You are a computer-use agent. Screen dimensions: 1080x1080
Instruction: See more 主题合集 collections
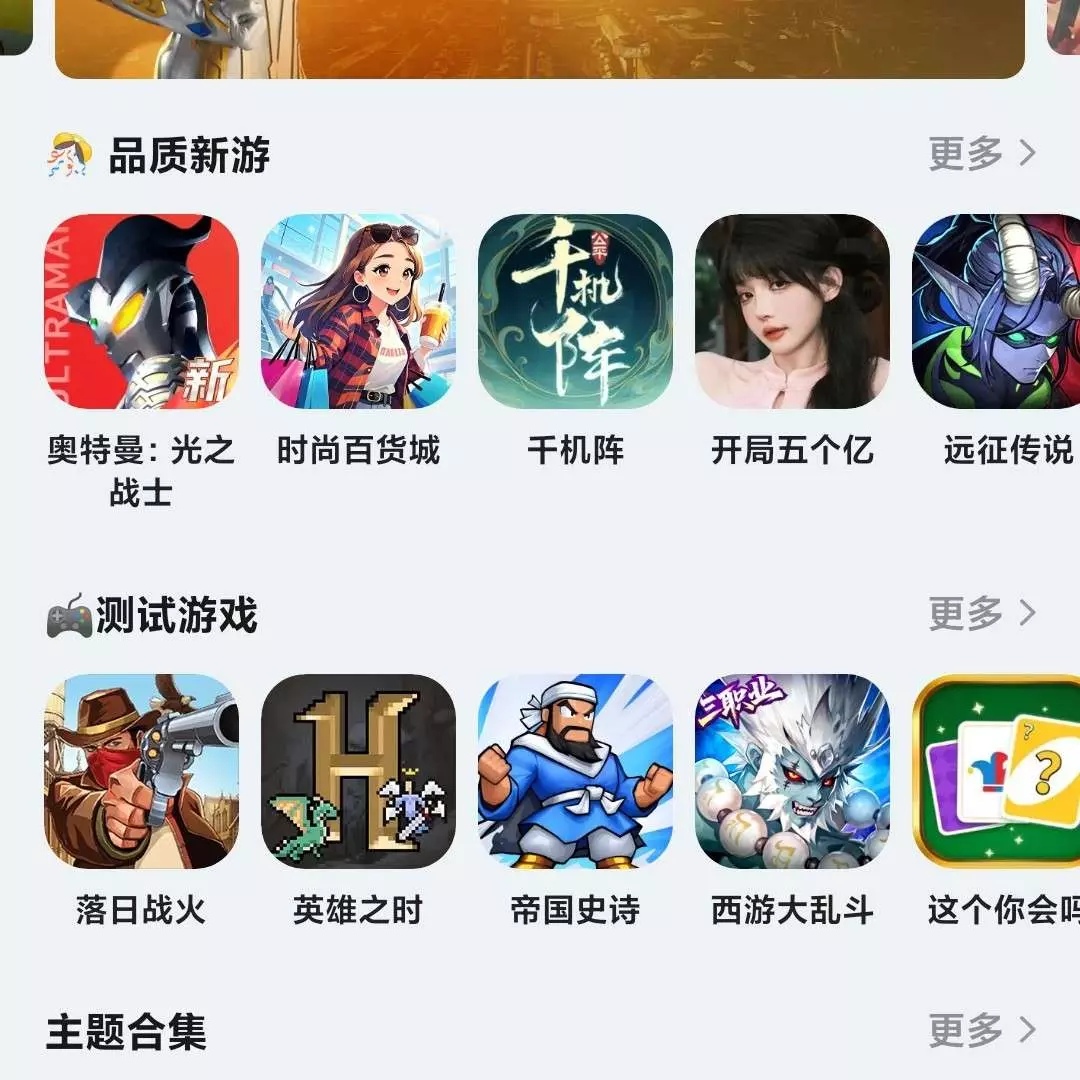pos(981,1029)
